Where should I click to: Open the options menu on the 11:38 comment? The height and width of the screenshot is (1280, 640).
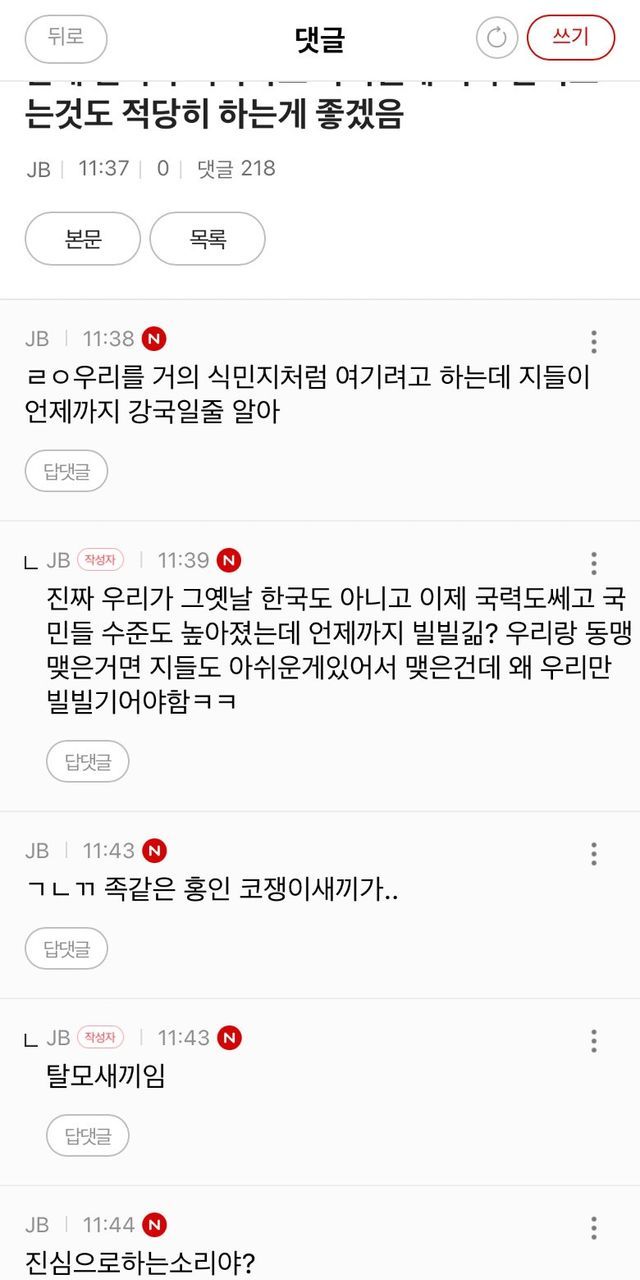(x=593, y=341)
